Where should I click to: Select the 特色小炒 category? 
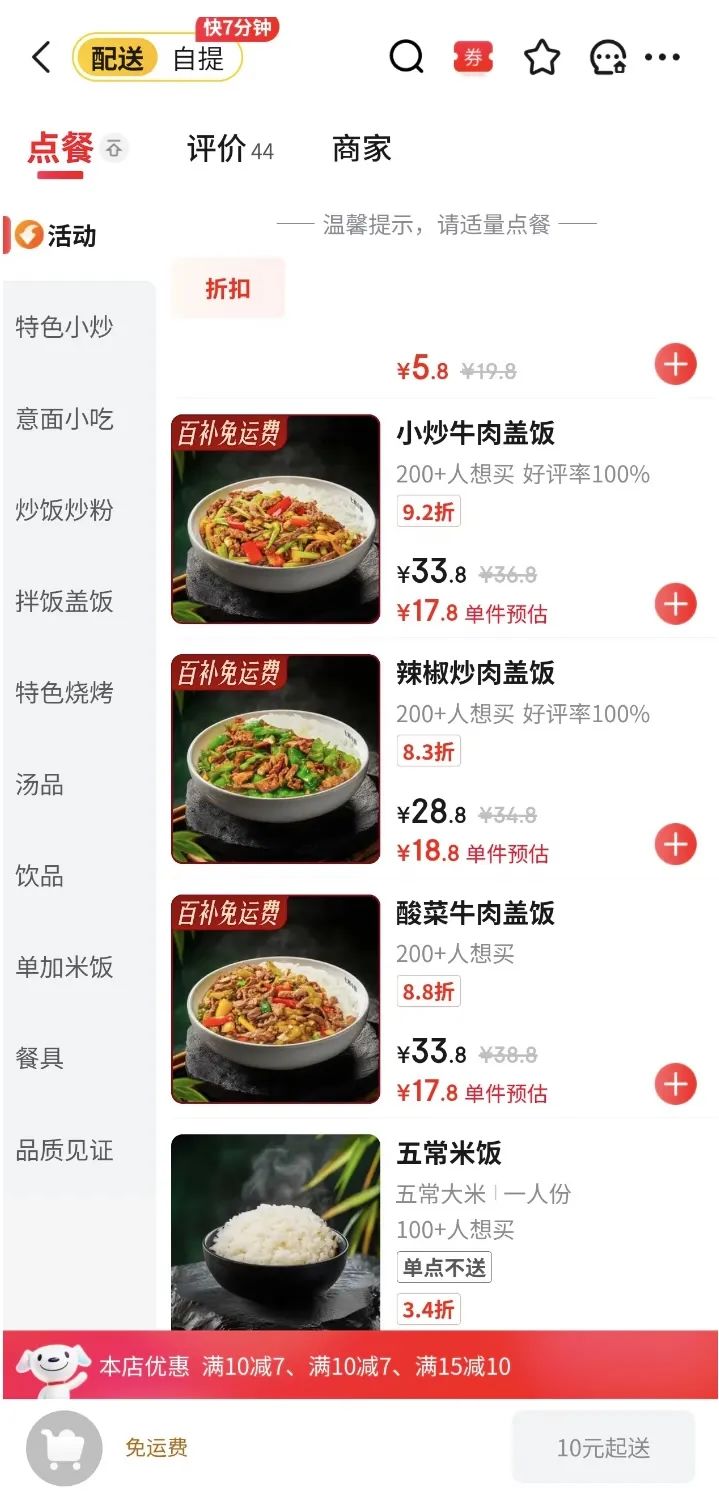[65, 327]
